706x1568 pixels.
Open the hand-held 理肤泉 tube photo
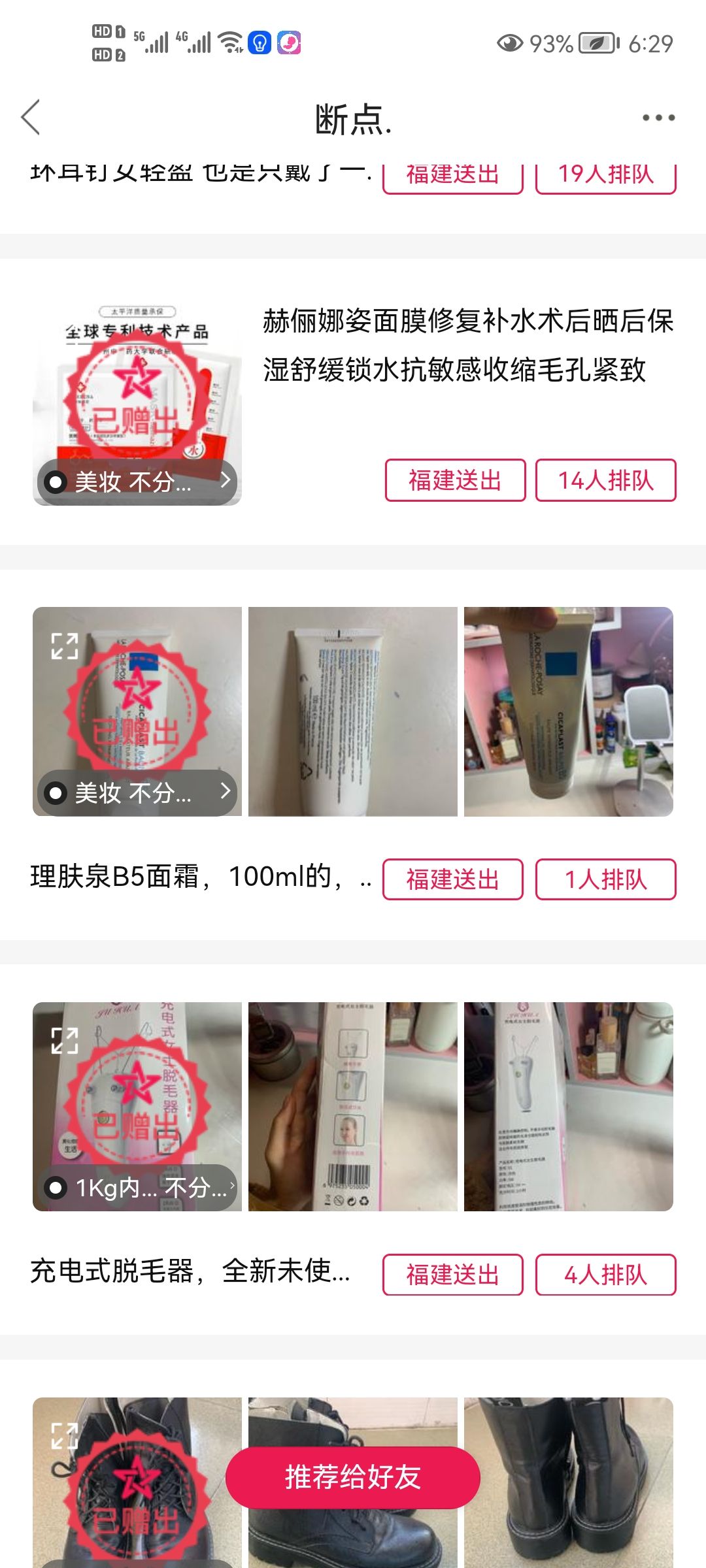point(569,711)
